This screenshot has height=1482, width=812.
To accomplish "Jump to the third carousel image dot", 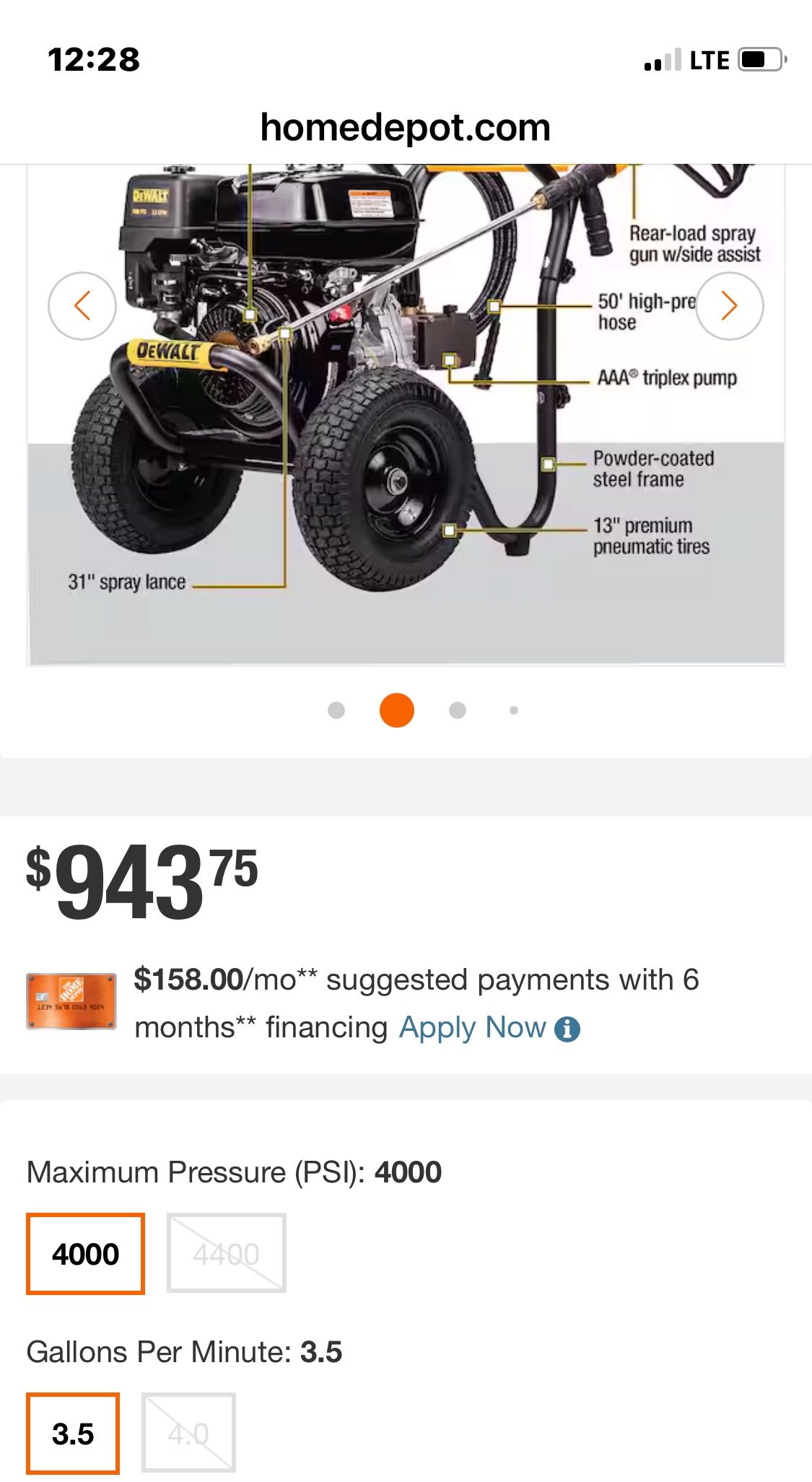I will (x=458, y=711).
